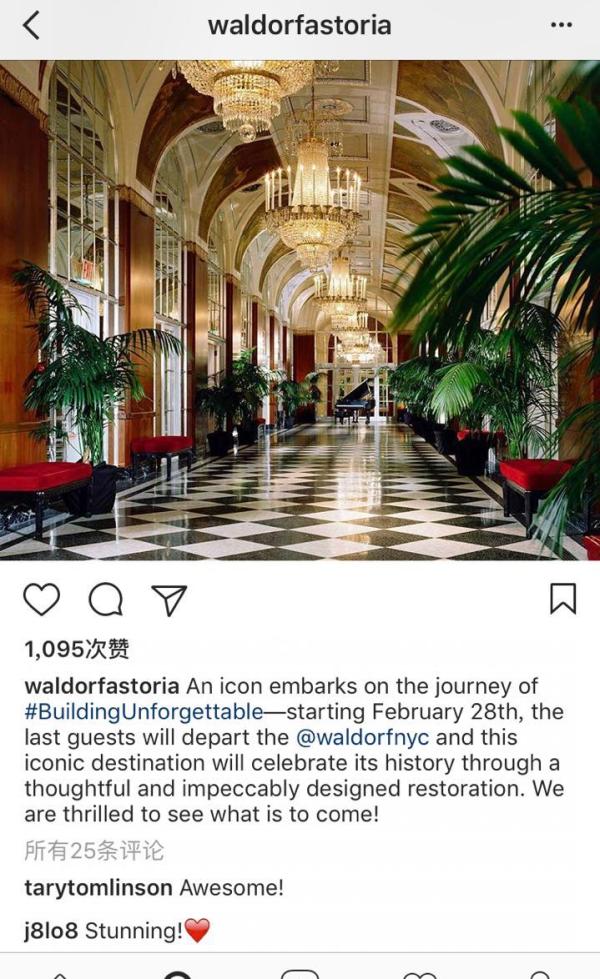
Task: View all 25 comments
Action: [x=94, y=851]
